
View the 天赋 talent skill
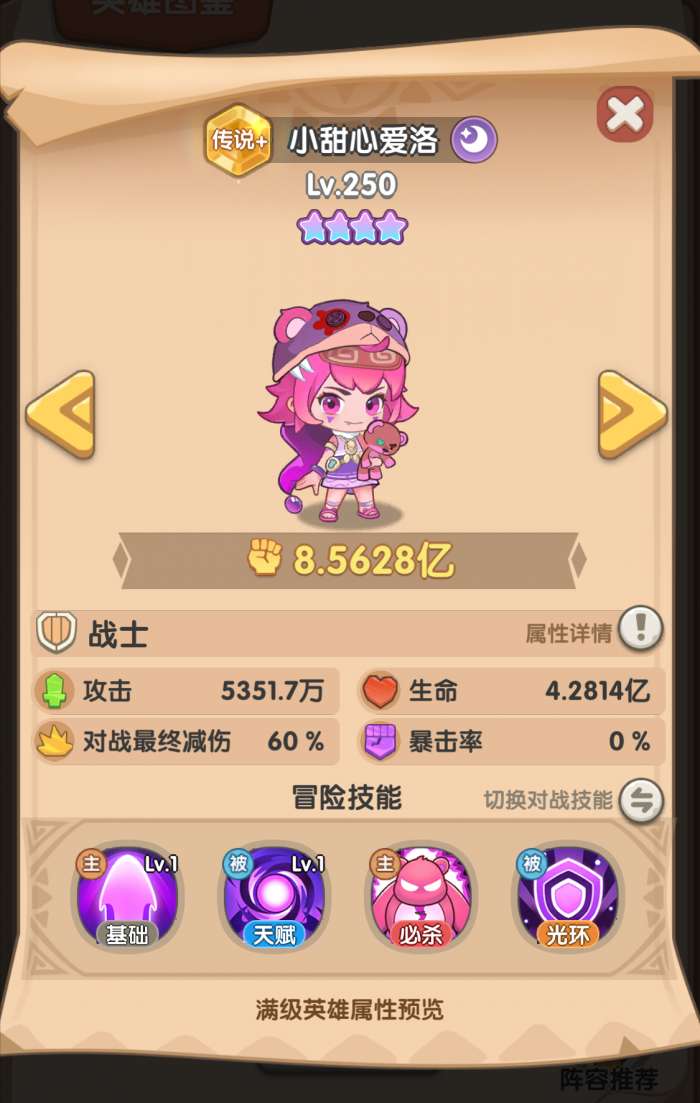pyautogui.click(x=273, y=895)
